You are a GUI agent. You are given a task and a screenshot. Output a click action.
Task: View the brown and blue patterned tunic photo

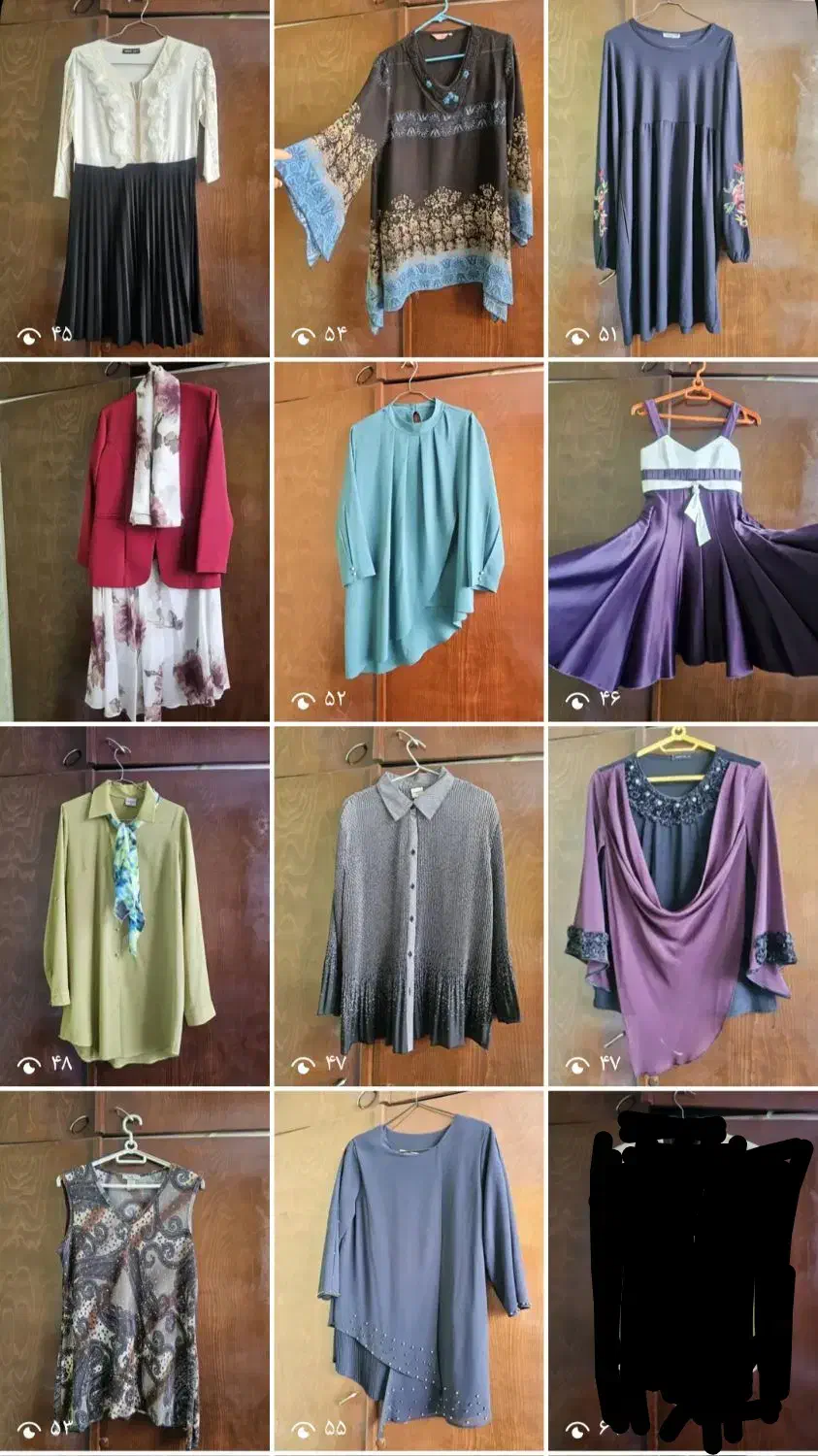coord(409,180)
